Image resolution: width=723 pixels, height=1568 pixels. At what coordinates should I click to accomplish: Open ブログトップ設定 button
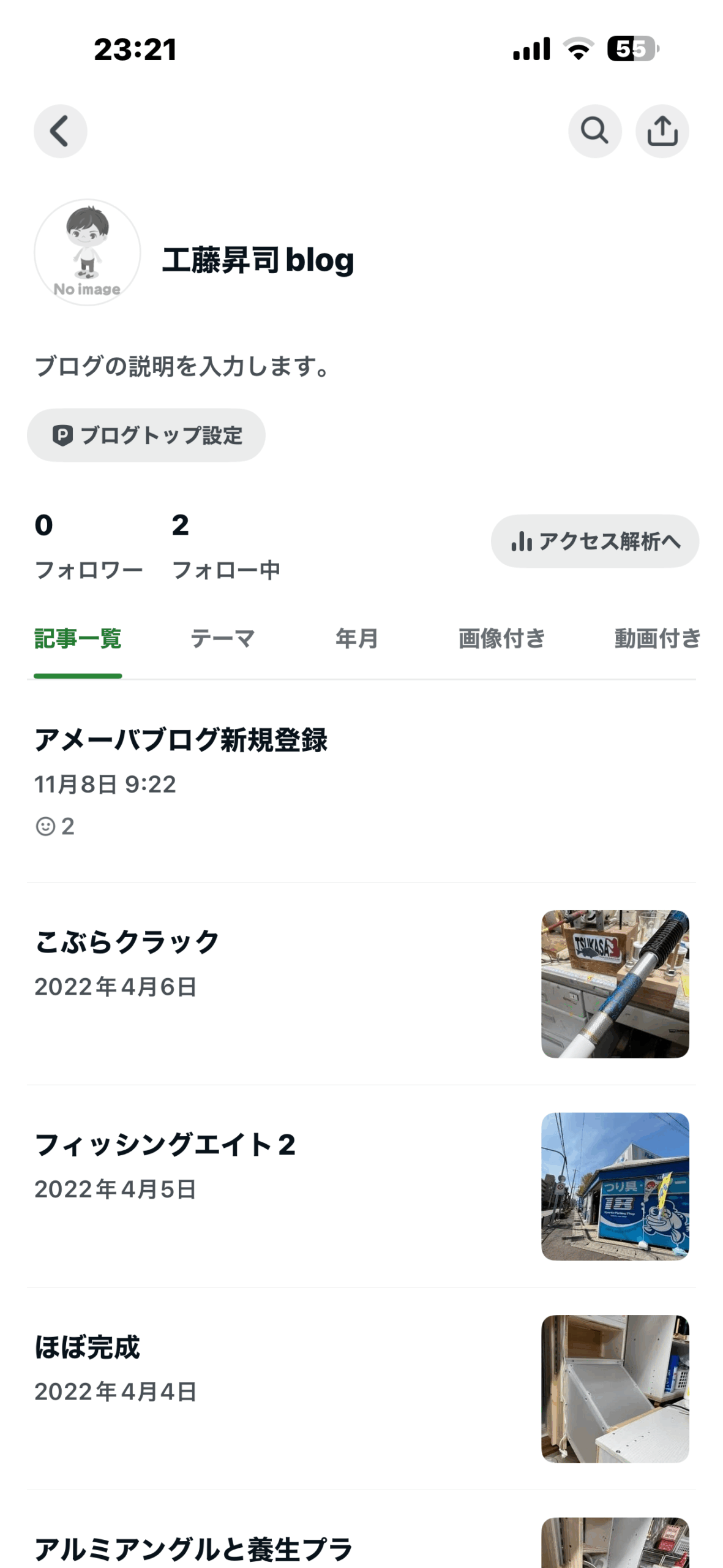(146, 435)
